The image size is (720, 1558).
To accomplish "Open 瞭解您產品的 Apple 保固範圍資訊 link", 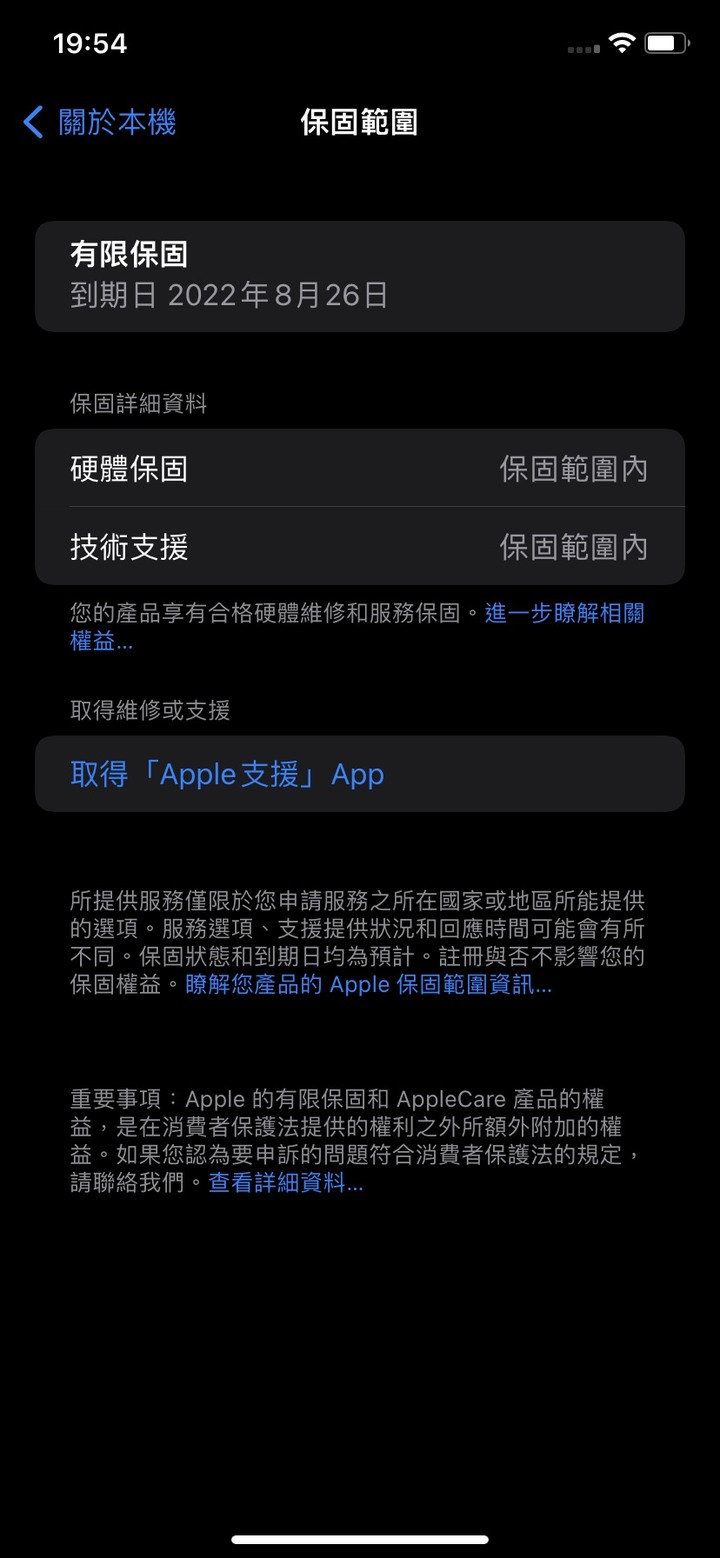I will pos(368,984).
